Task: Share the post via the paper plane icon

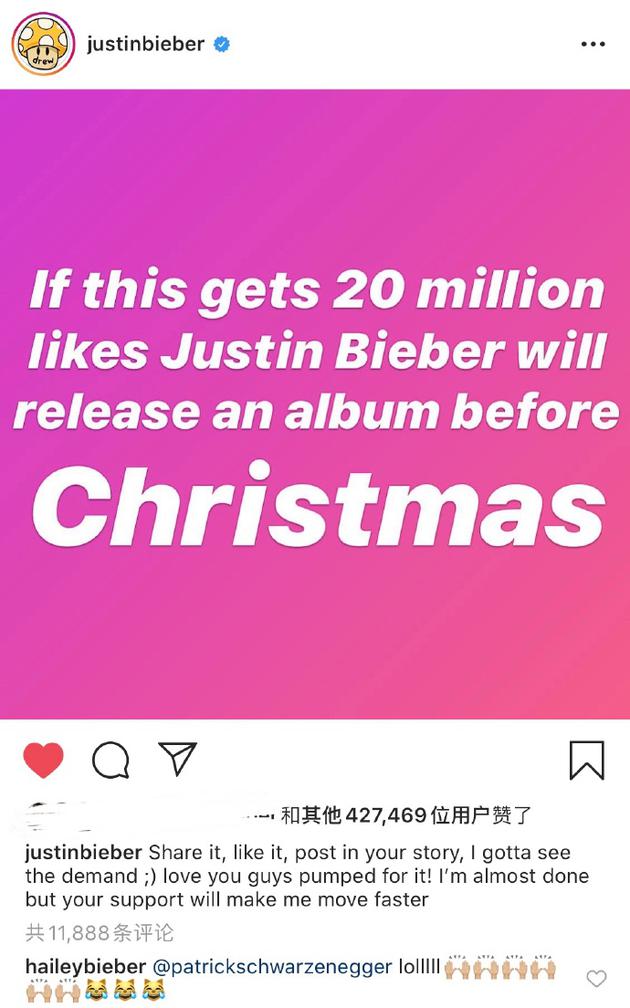Action: 177,759
